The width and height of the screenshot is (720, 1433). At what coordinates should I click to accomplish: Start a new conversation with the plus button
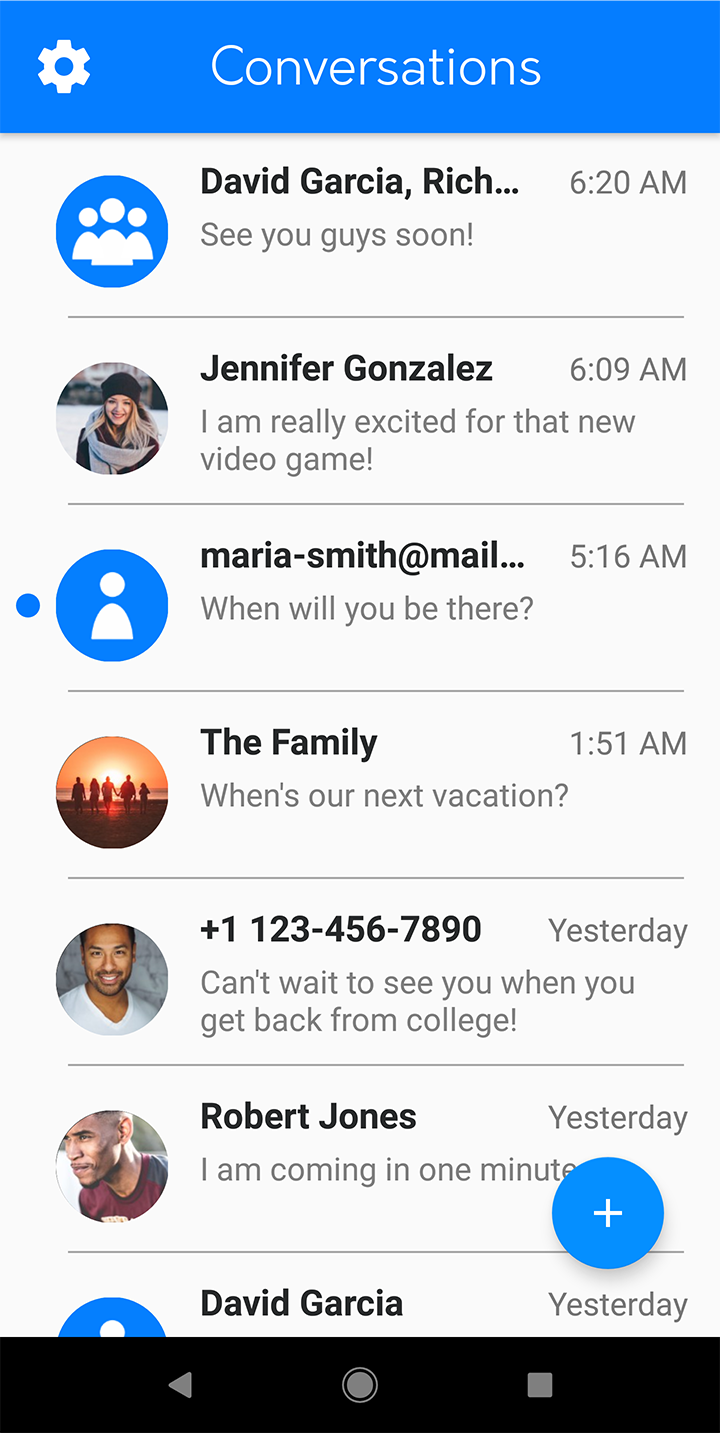[x=608, y=1213]
